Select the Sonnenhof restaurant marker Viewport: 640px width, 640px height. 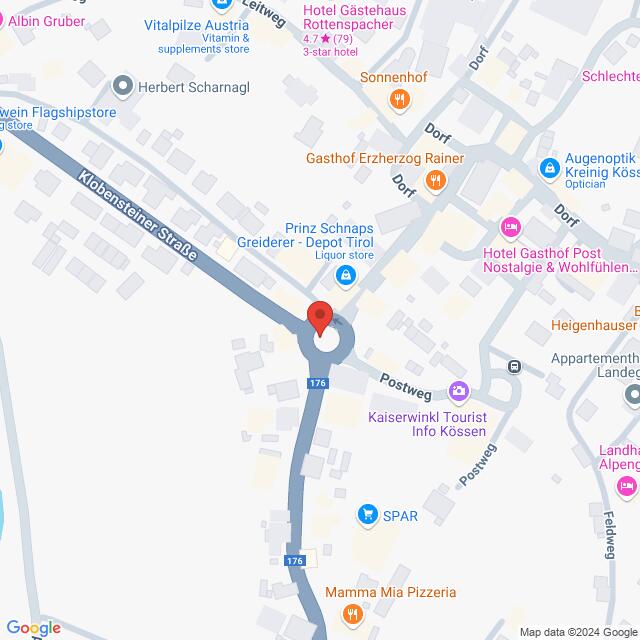tap(399, 98)
